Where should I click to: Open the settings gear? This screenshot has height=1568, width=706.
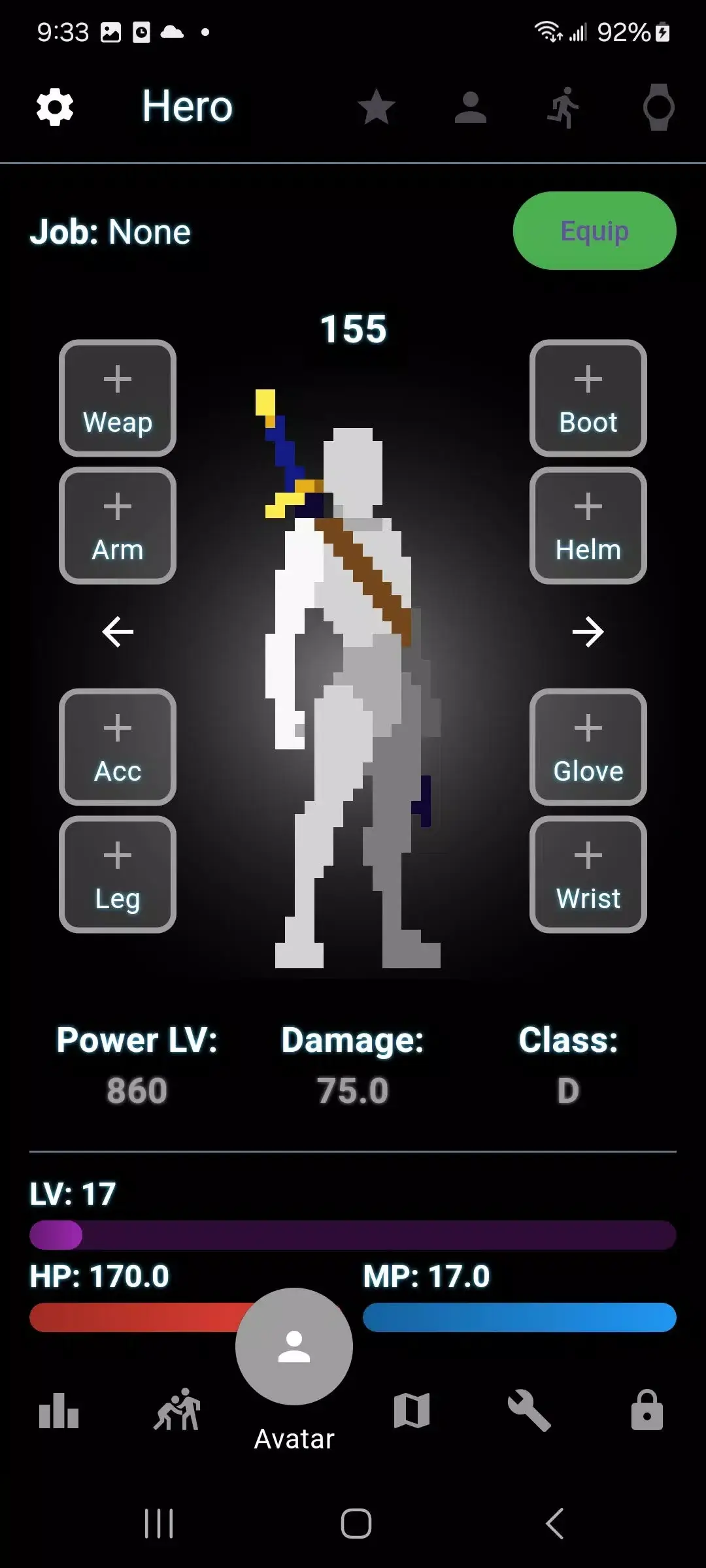coord(55,107)
